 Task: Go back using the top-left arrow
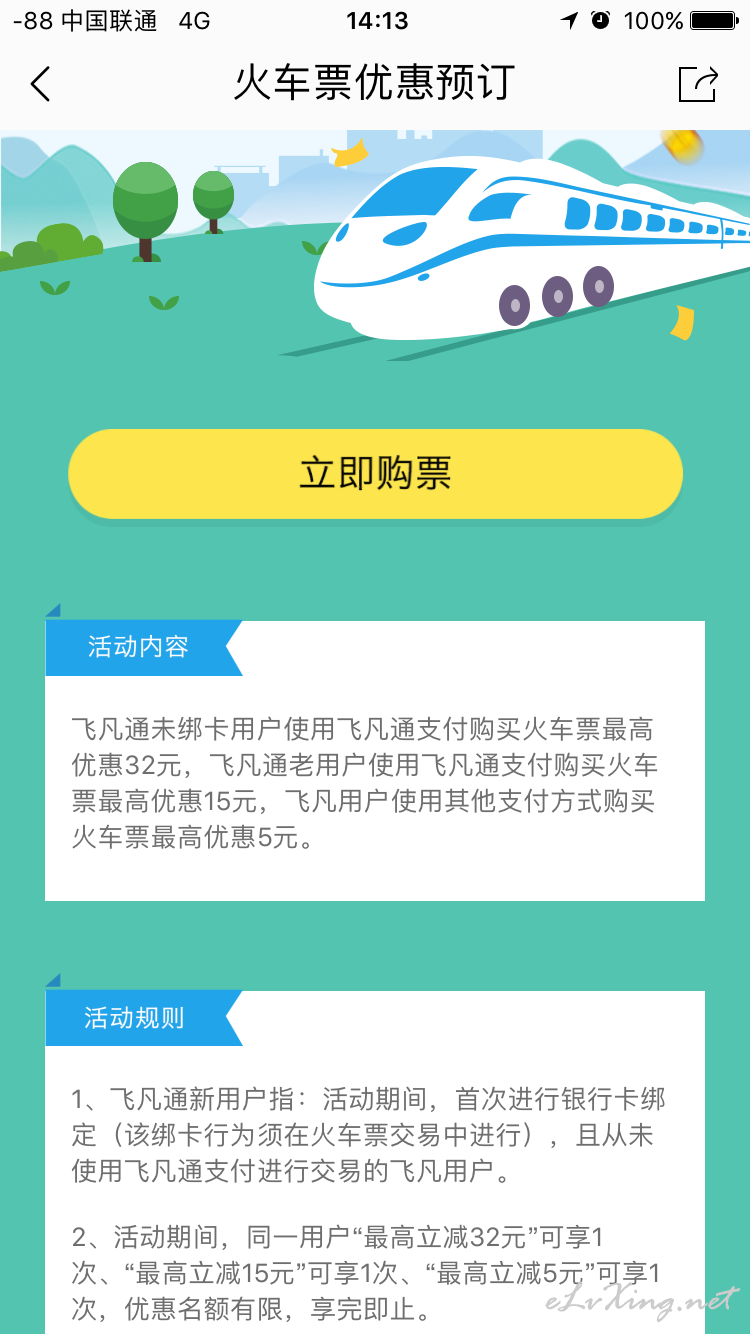click(x=40, y=84)
